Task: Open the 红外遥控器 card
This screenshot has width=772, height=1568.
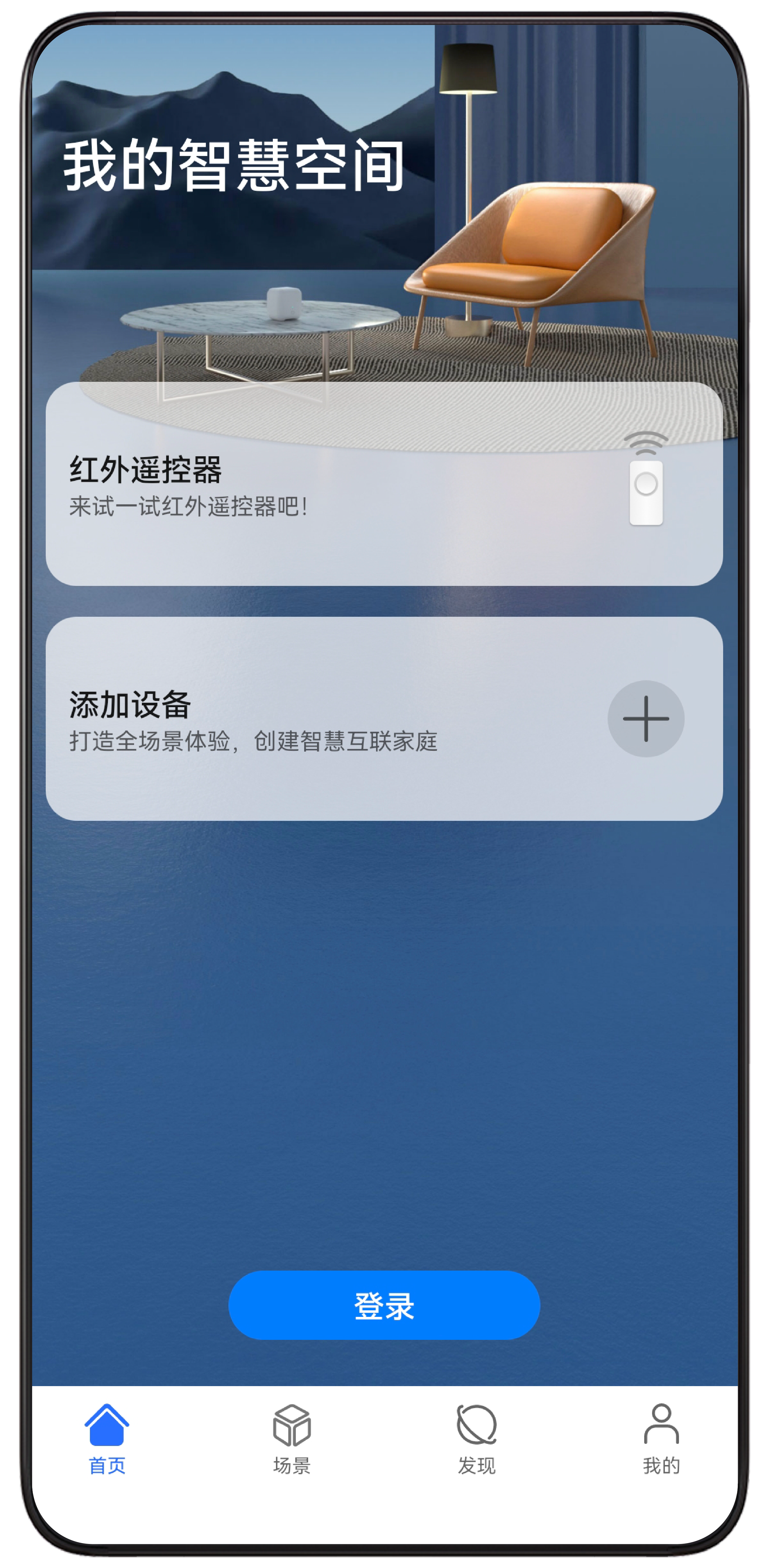Action: tap(384, 484)
